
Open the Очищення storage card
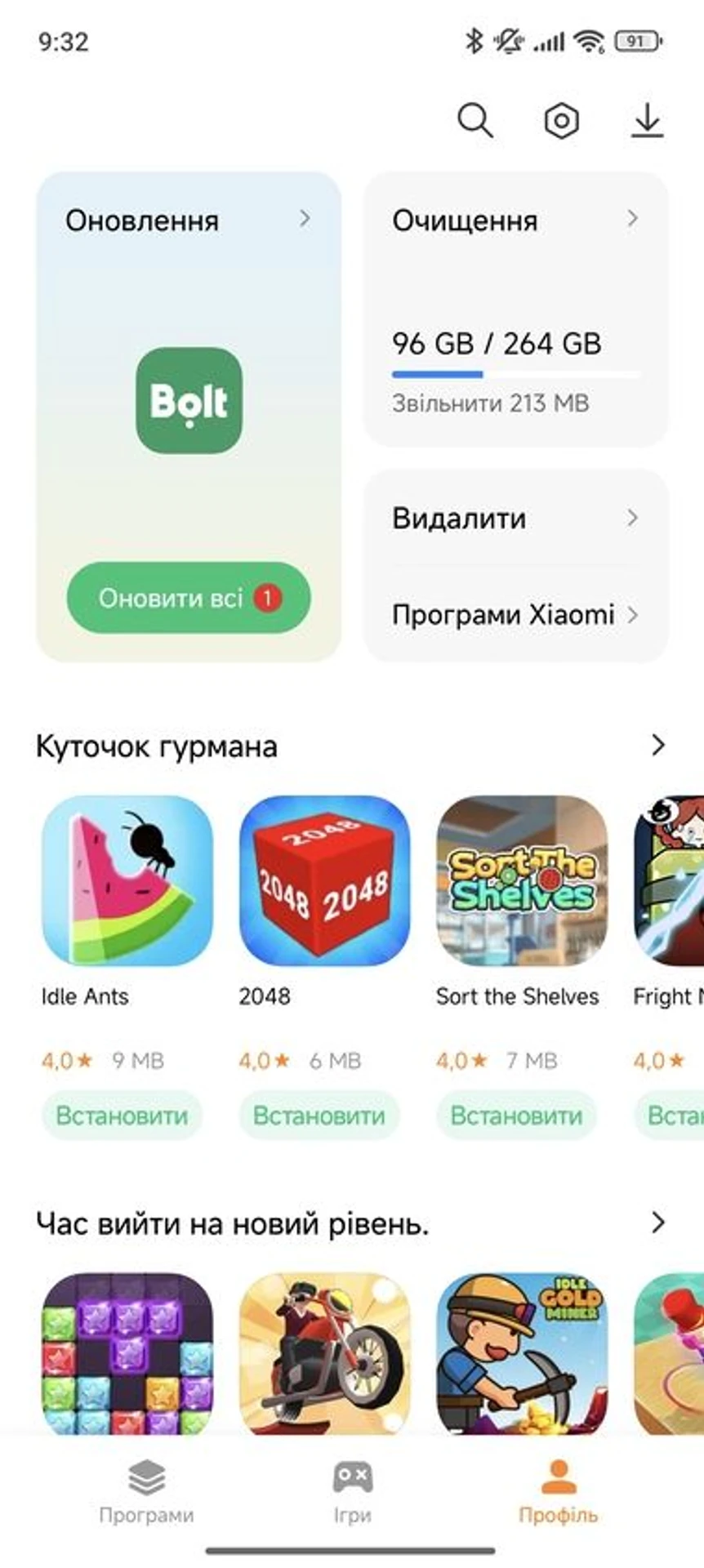pyautogui.click(x=515, y=310)
